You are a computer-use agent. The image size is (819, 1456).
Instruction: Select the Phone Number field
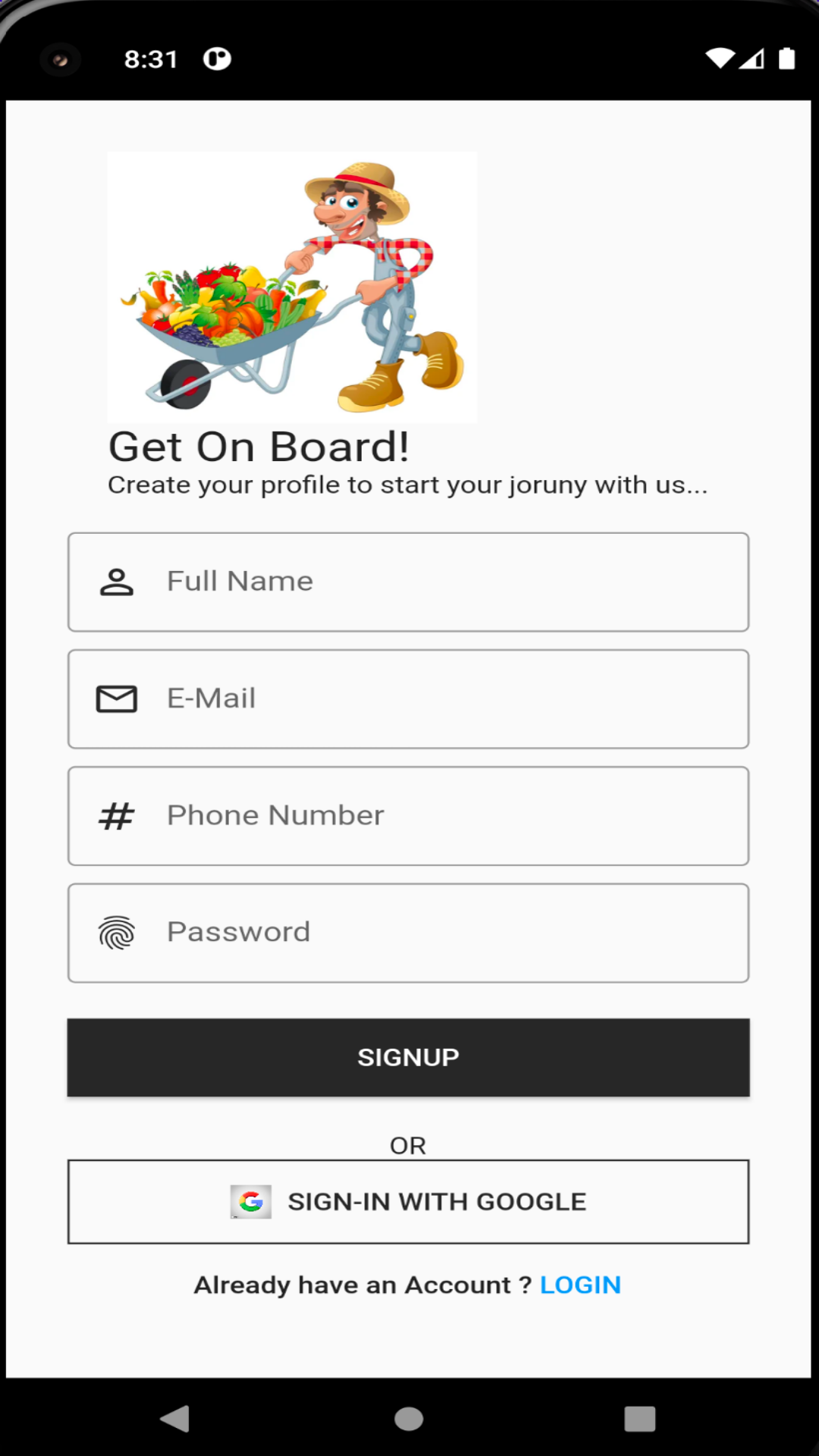(x=408, y=815)
